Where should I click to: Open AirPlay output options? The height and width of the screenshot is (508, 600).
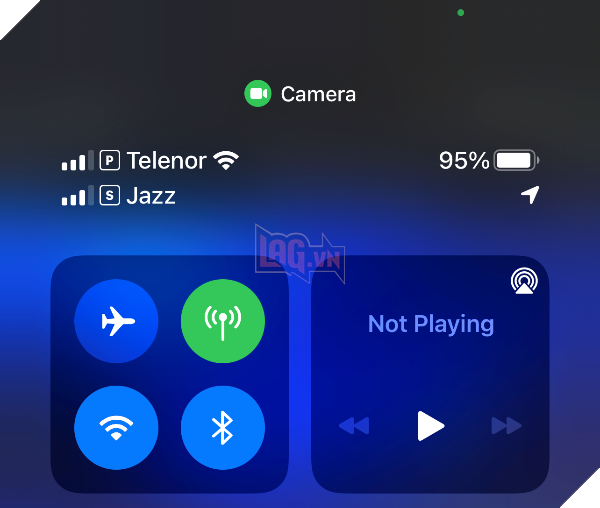(x=522, y=282)
